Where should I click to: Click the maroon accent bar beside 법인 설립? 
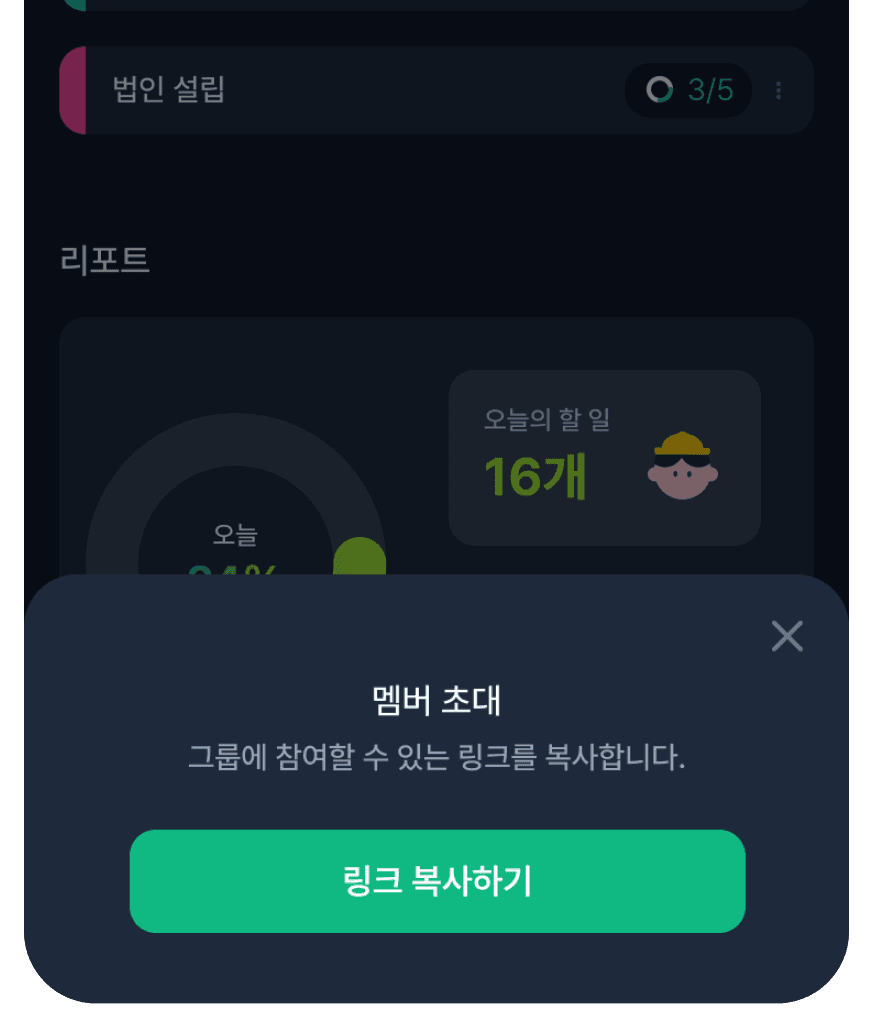(72, 91)
